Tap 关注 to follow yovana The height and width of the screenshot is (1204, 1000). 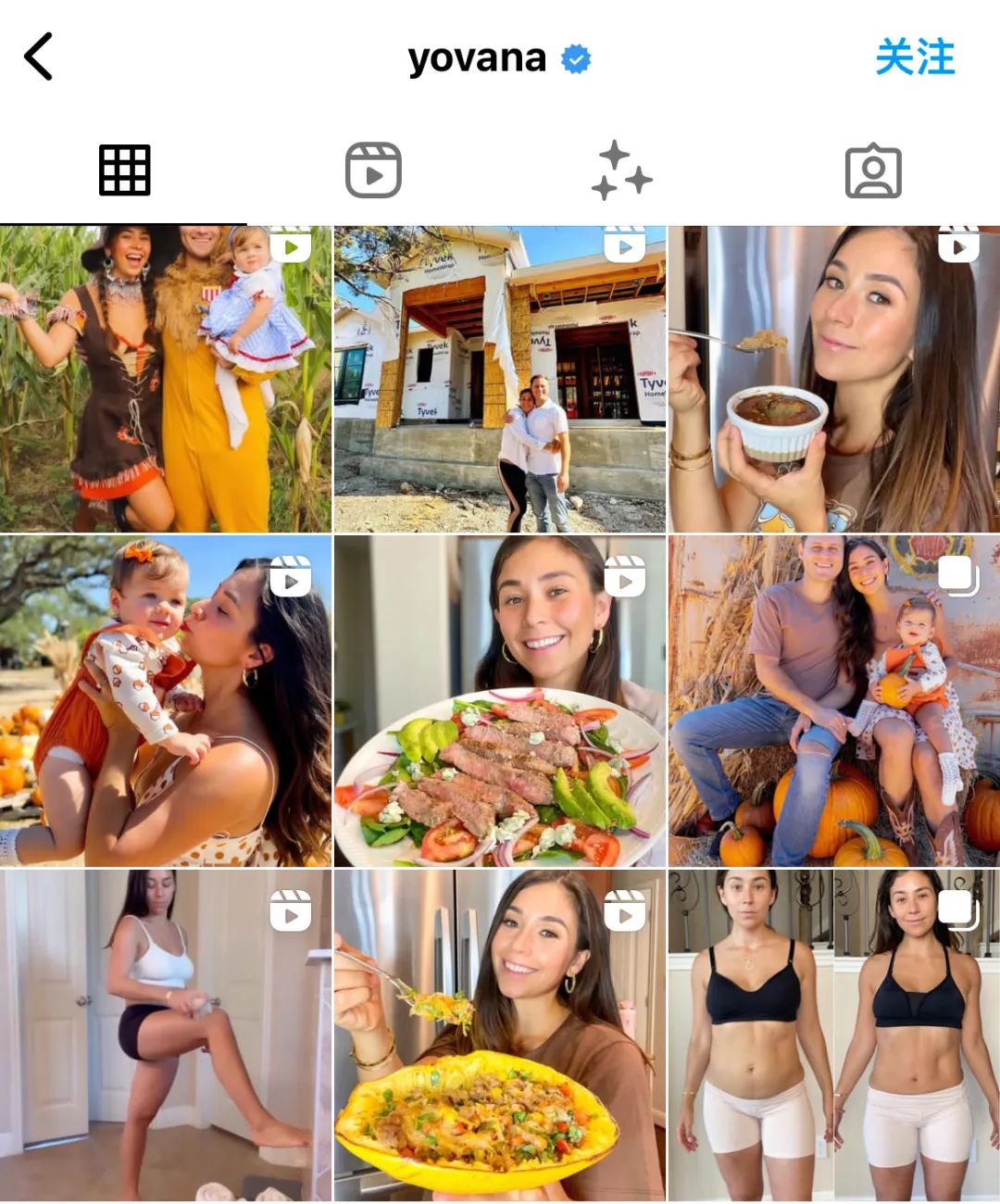(x=914, y=57)
